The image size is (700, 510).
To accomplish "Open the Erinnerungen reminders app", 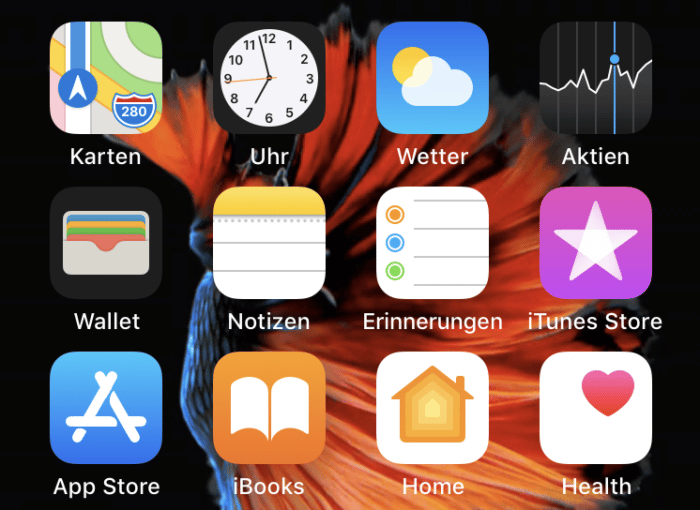I will (432, 243).
